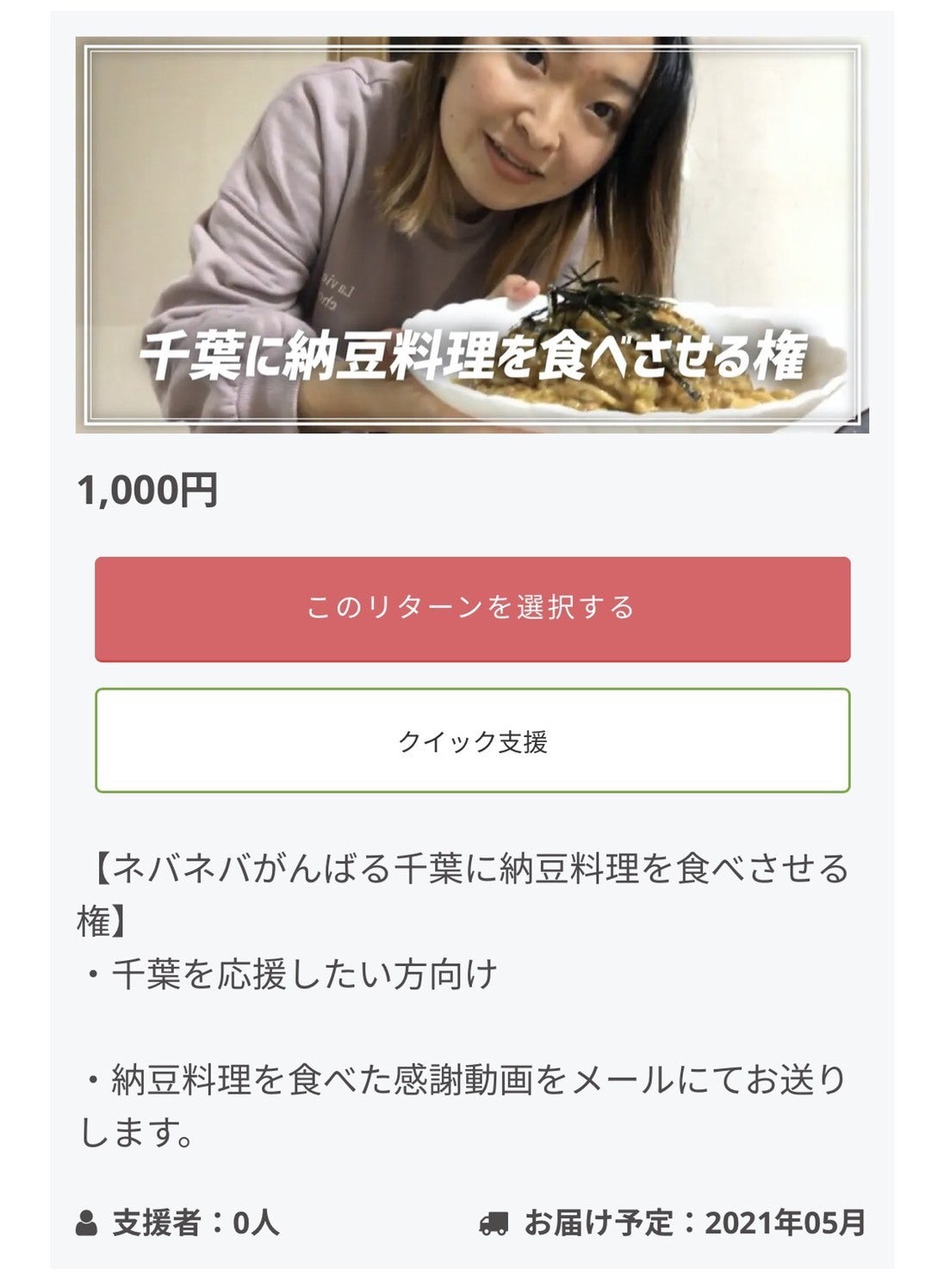Tap the このリターンを選択する button
Viewport: 944px width, 1288px height.
pos(472,609)
